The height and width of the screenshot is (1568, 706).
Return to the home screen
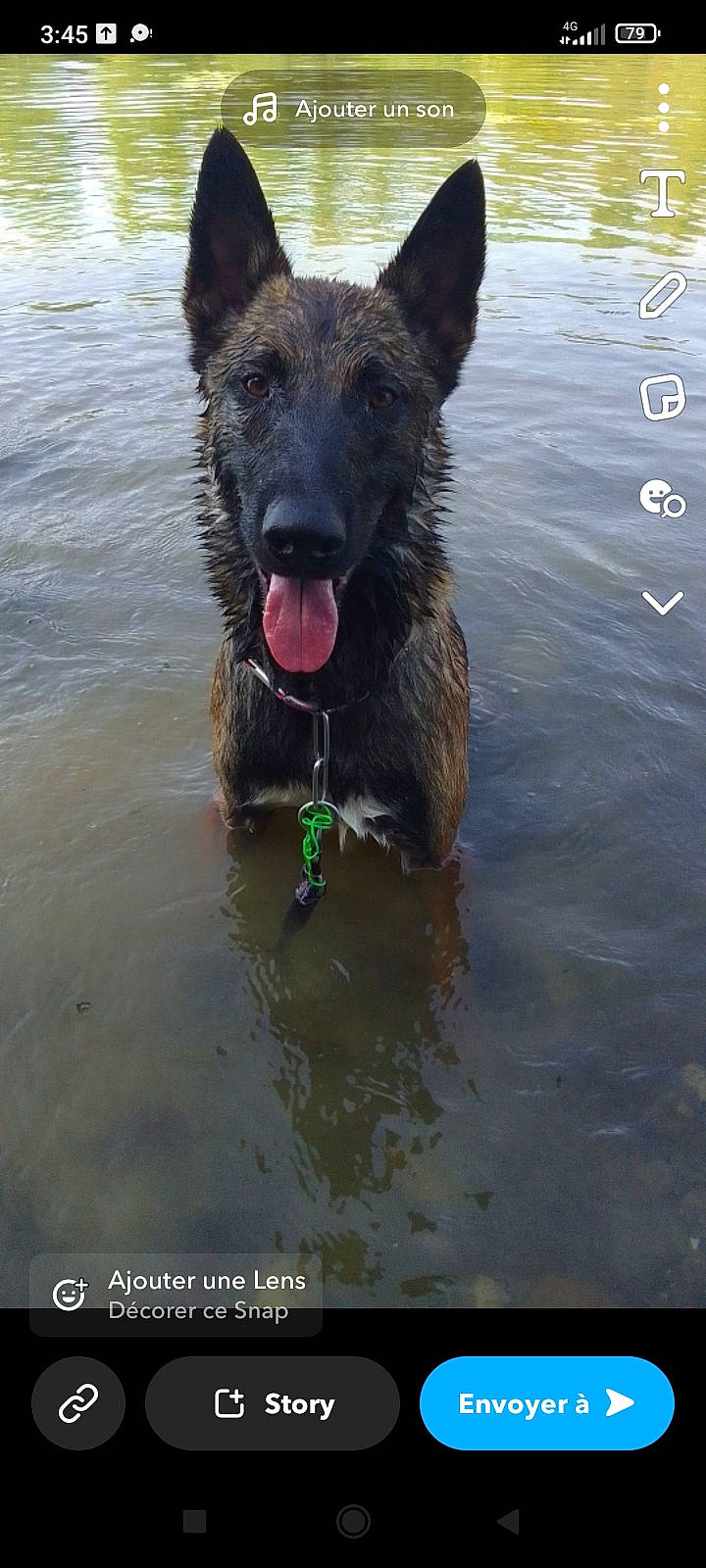[x=353, y=1521]
